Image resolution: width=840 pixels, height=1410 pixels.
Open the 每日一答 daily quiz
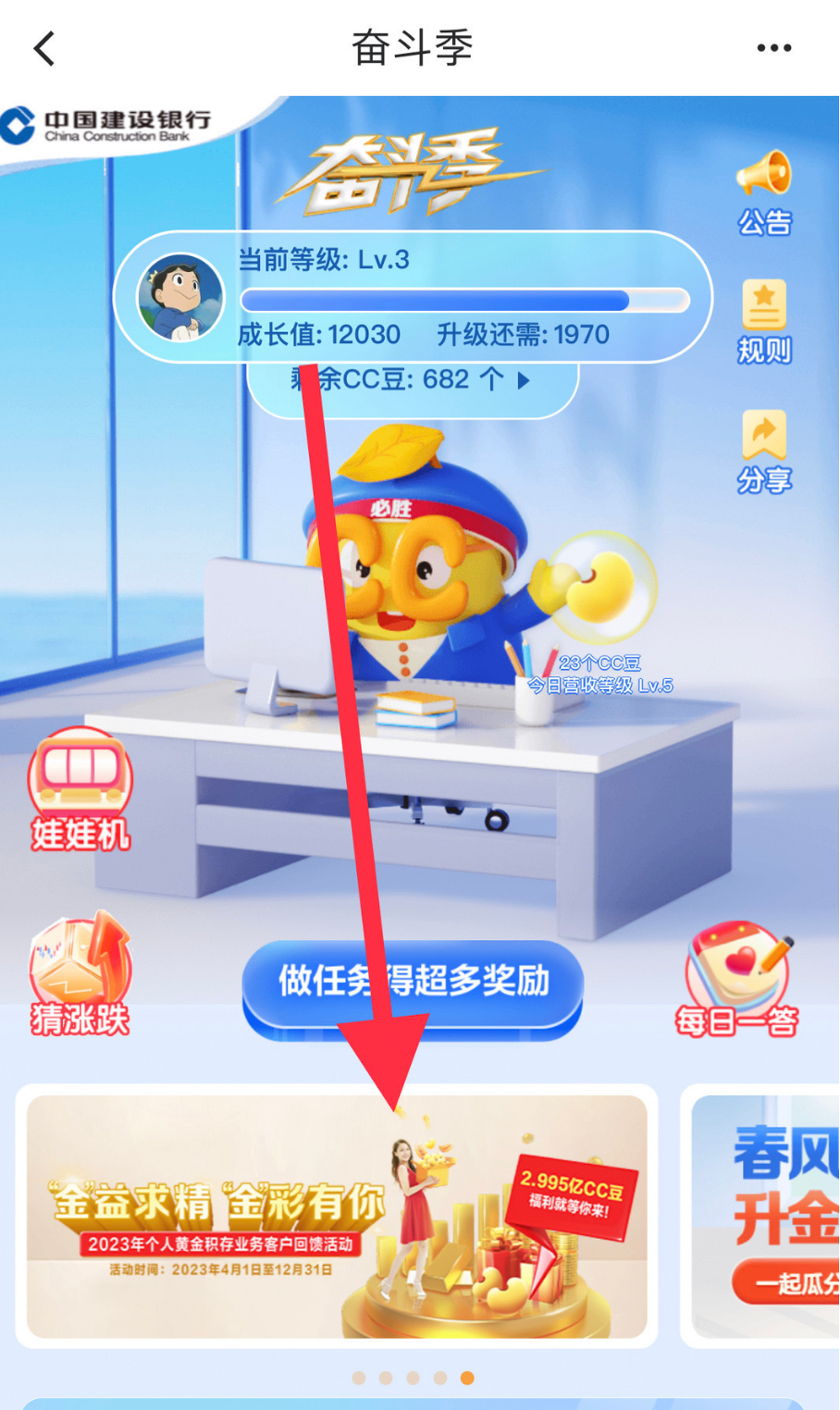click(737, 979)
